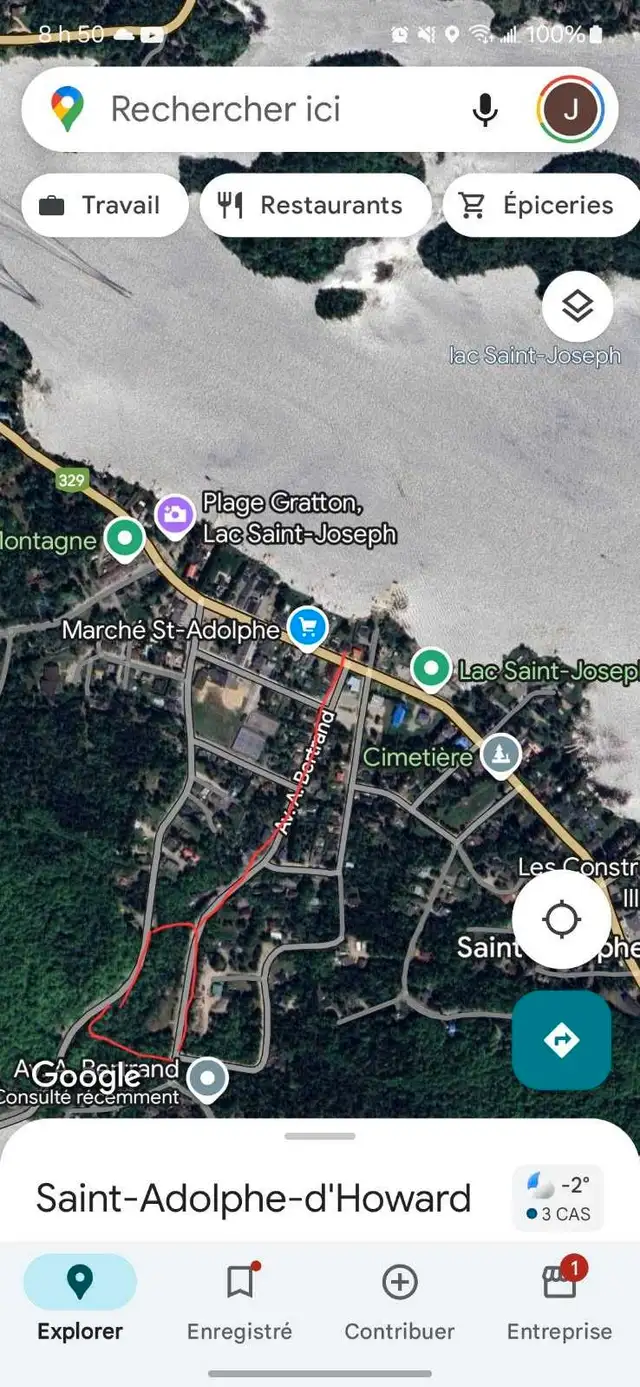Open the Plage Gratton photo marker
The width and height of the screenshot is (640, 1387).
[x=175, y=516]
